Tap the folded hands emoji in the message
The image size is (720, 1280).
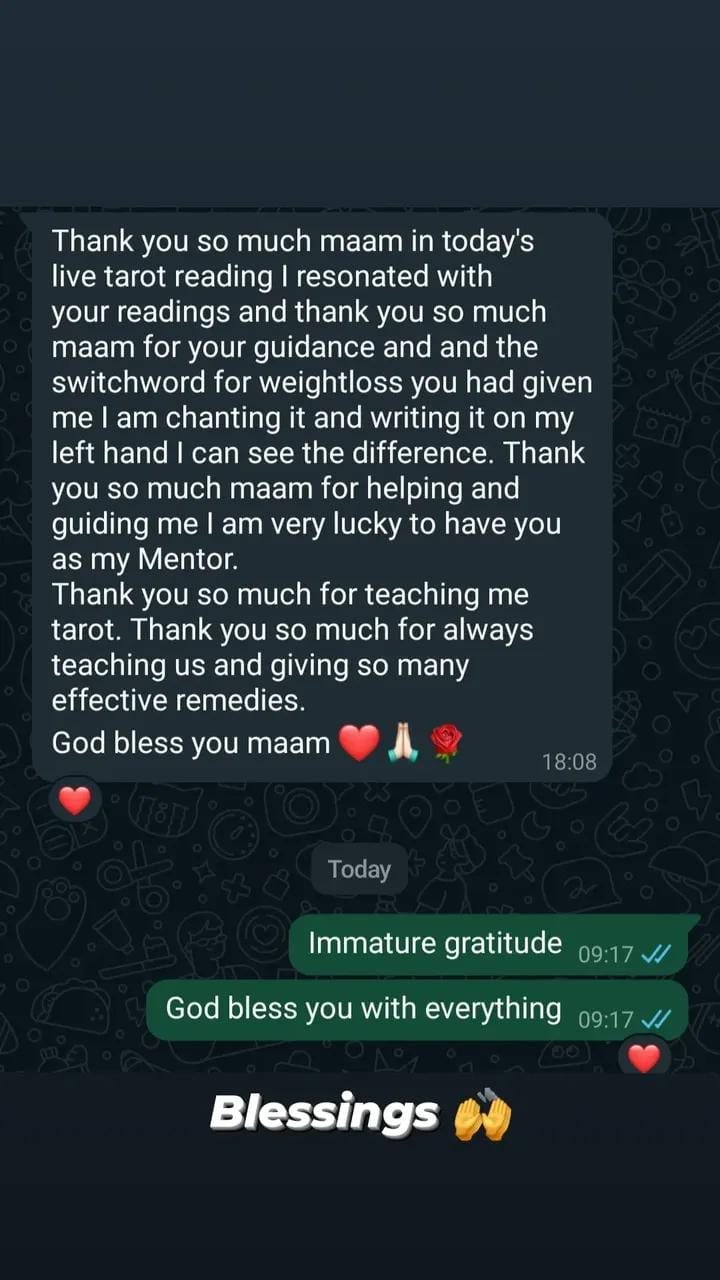[405, 743]
